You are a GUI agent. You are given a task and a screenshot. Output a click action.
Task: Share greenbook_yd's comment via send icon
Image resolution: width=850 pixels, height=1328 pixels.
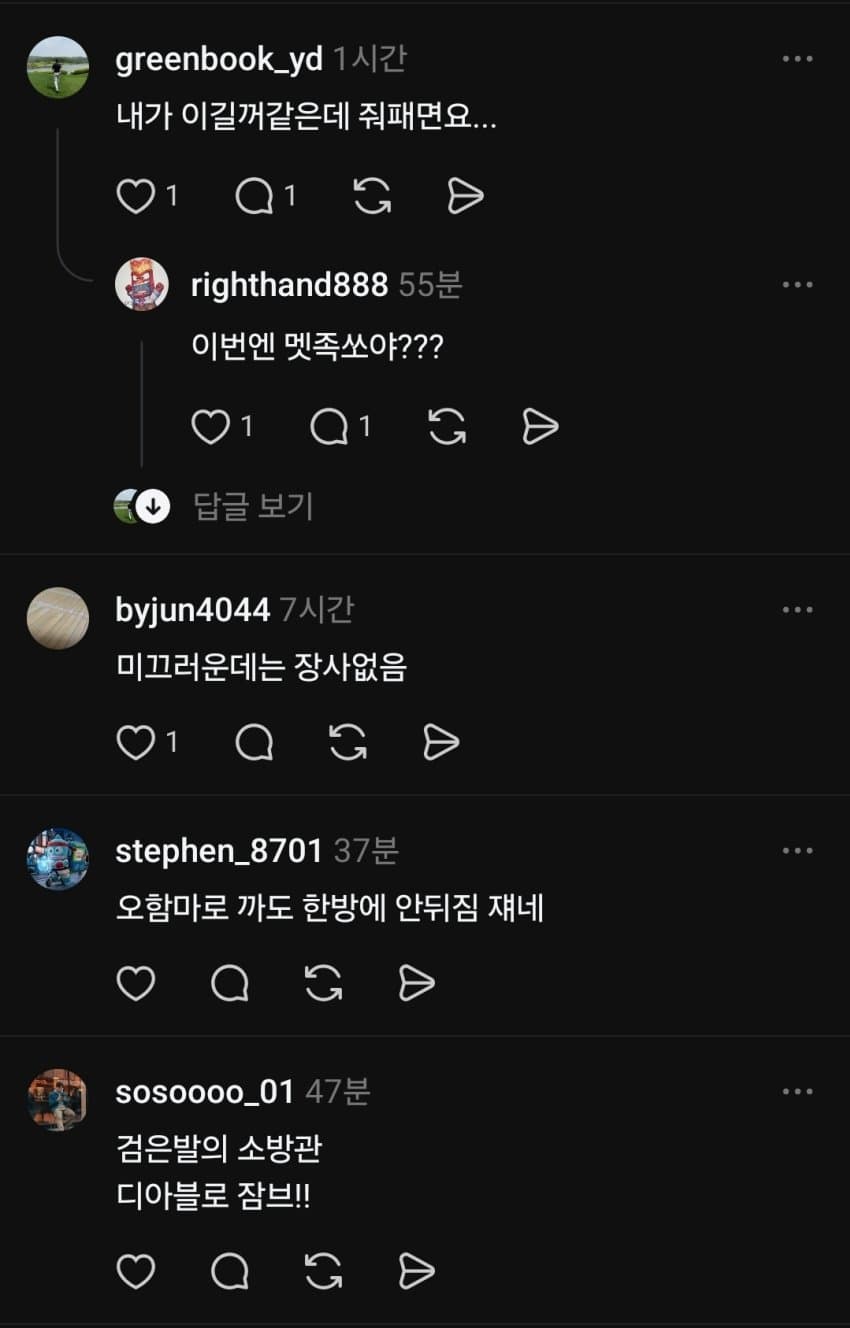point(465,196)
